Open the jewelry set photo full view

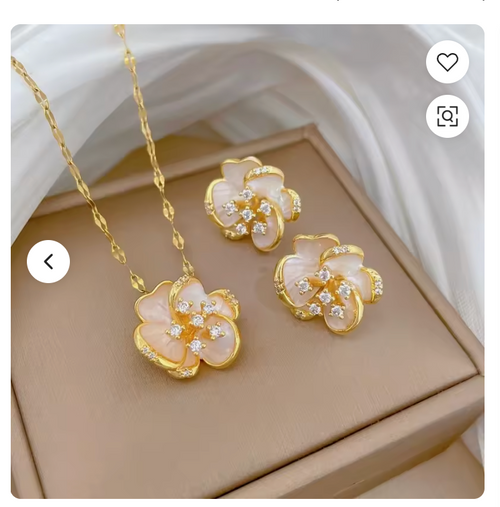[x=247, y=261]
